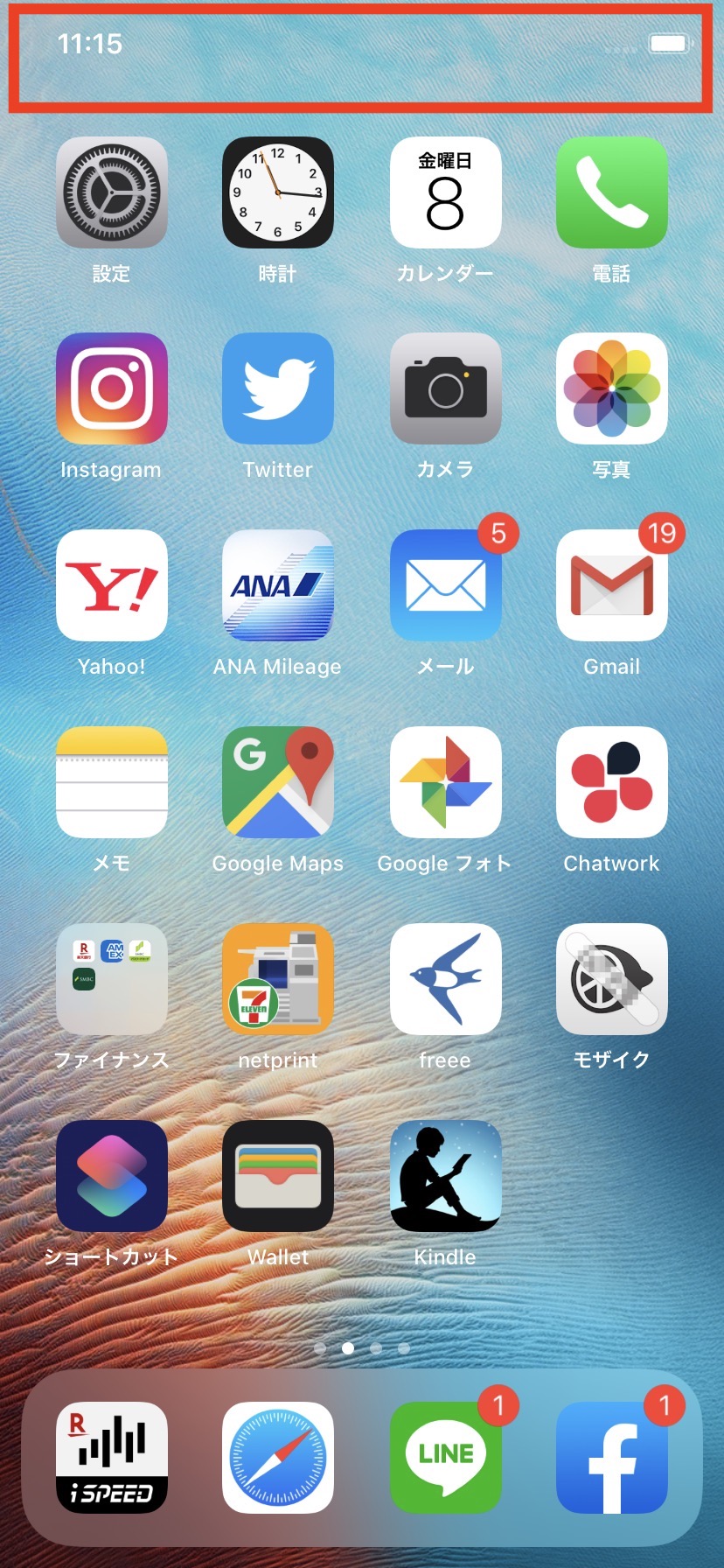This screenshot has width=724, height=1568.
Task: Open the カレンダー calendar app
Action: [x=445, y=192]
